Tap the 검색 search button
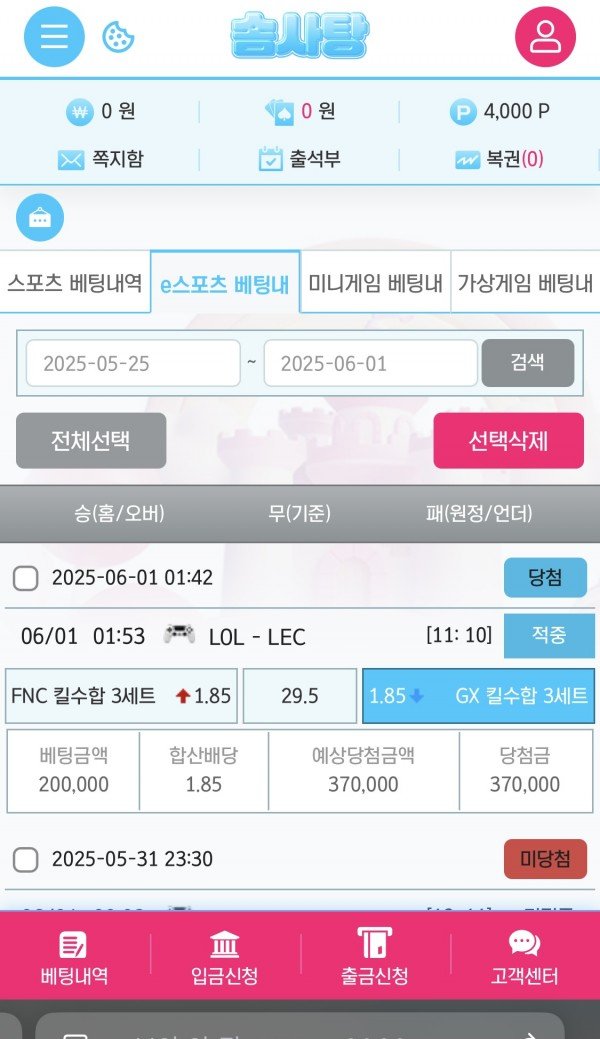The width and height of the screenshot is (600, 1039). click(527, 363)
